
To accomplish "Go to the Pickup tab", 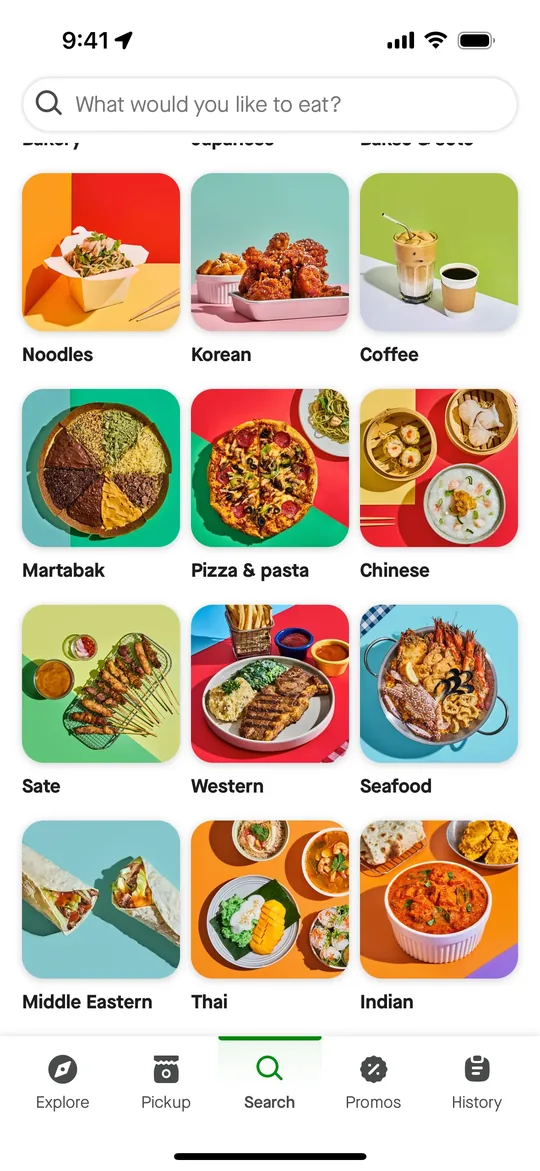I will [x=166, y=1082].
